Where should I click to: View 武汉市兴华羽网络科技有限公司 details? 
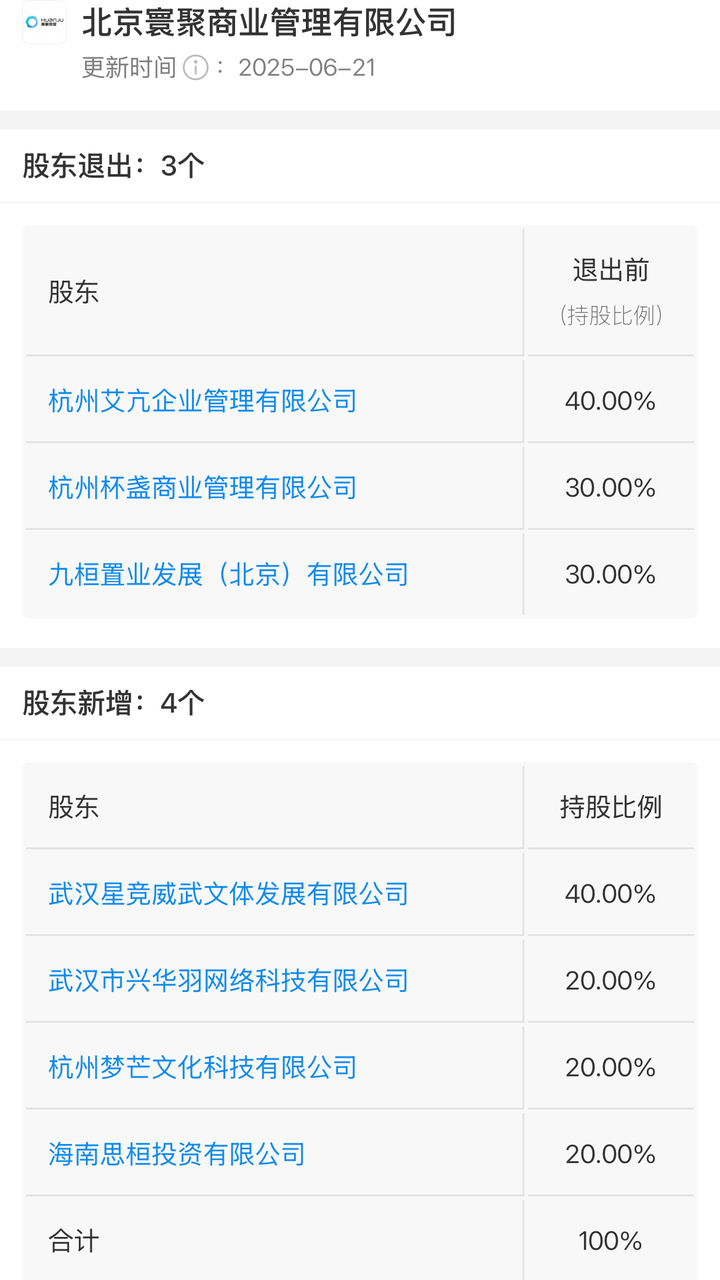click(229, 980)
